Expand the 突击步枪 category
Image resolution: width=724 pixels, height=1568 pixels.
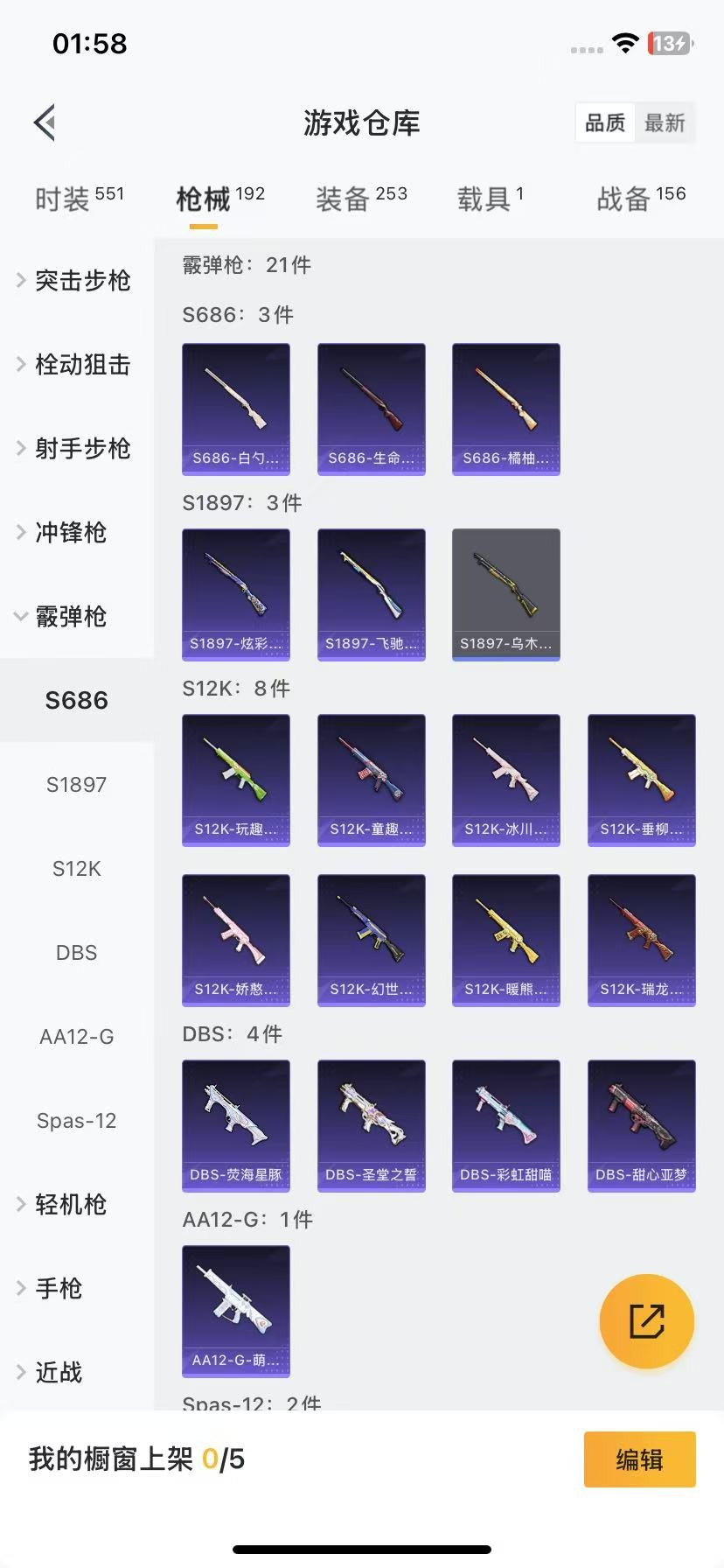(77, 280)
